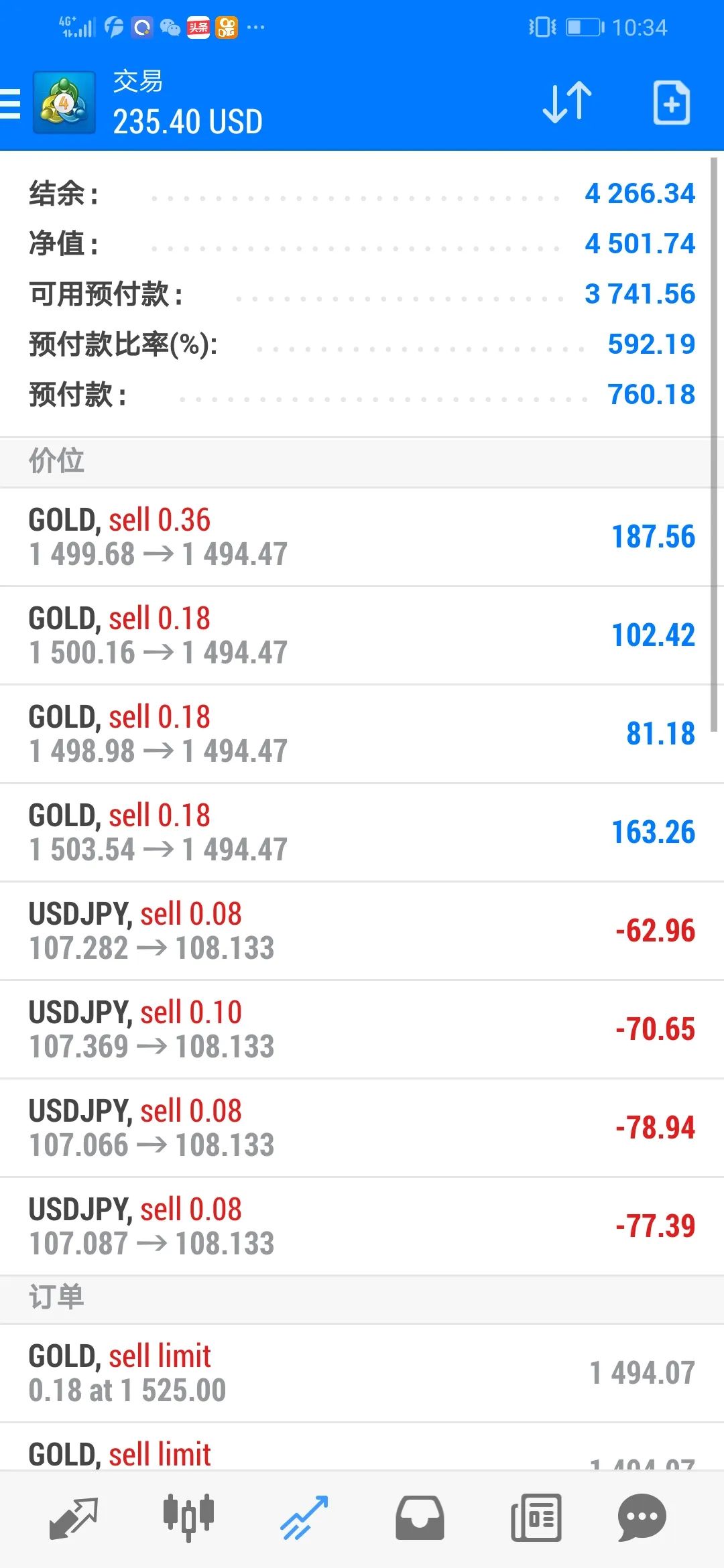Open USDJPY sell 0.10 position at 107.369

(x=362, y=1029)
